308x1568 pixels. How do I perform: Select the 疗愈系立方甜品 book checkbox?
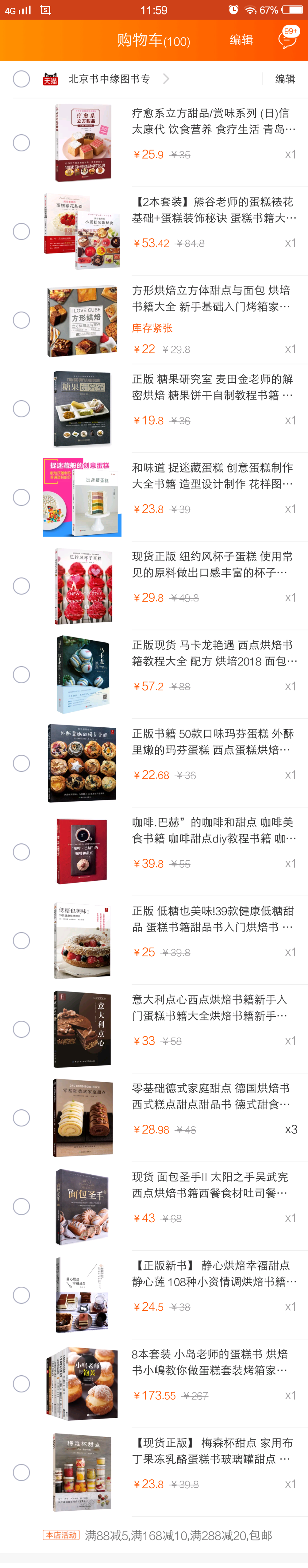(21, 143)
